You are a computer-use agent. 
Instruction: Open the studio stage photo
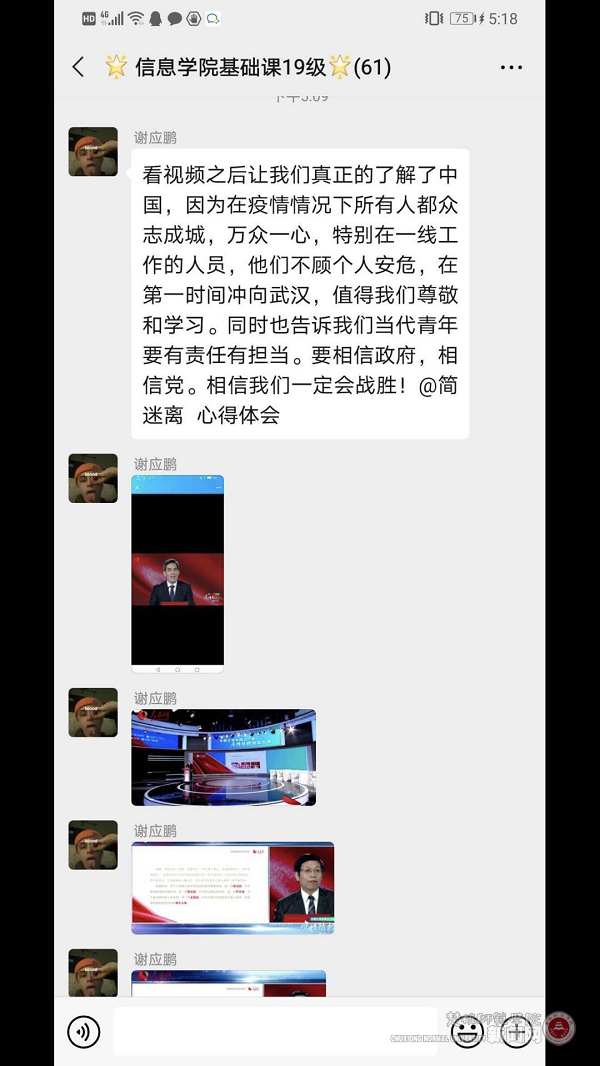[x=223, y=757]
